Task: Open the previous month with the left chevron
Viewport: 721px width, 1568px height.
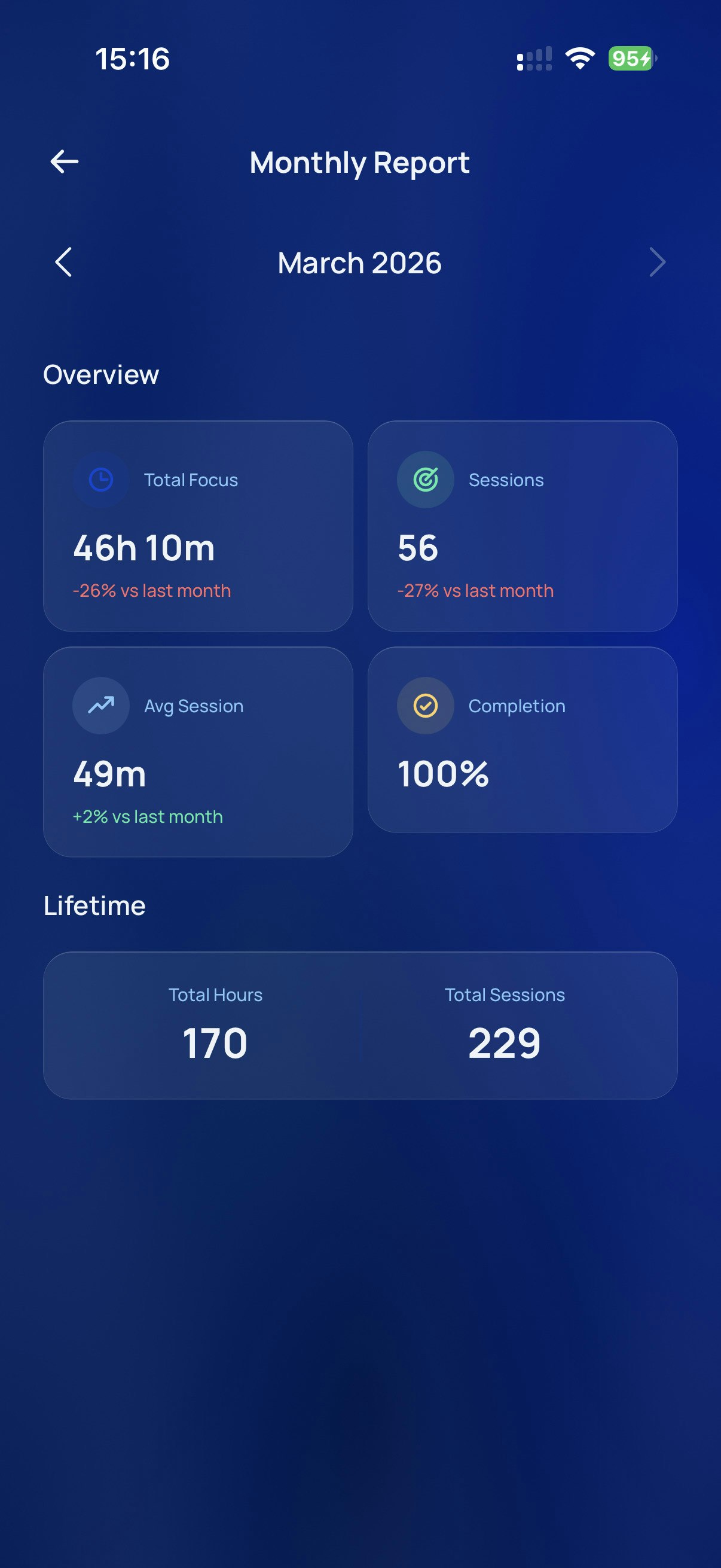Action: point(63,262)
